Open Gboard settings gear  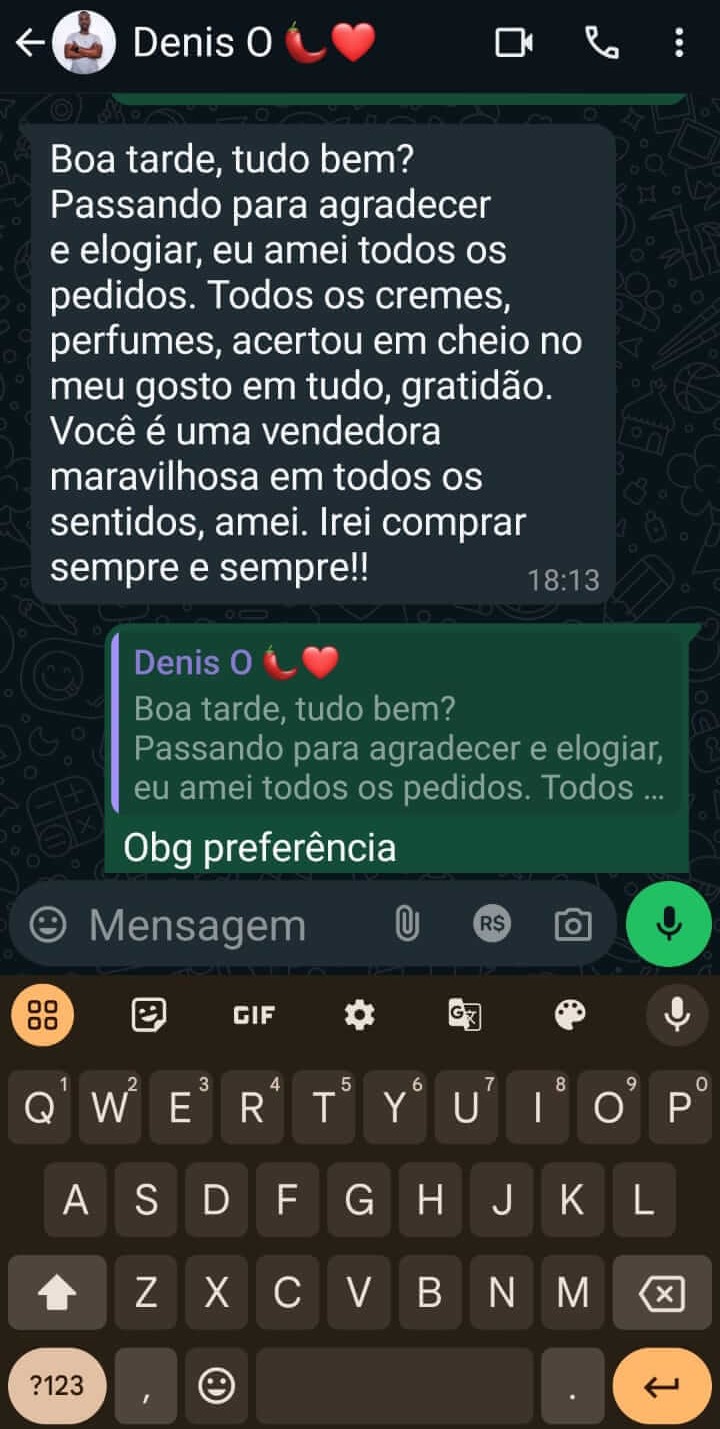[358, 1014]
